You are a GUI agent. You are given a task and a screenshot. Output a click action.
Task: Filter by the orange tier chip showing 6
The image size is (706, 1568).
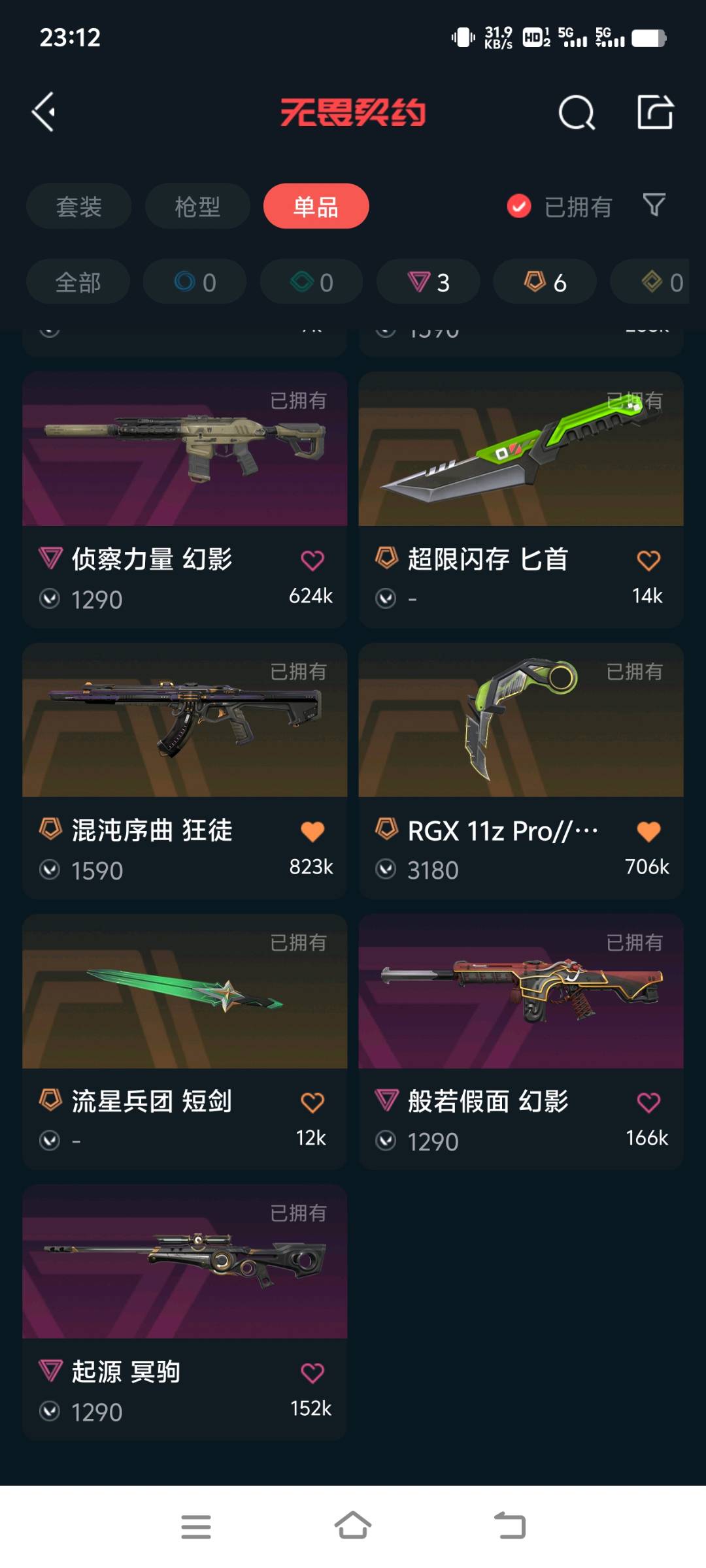pos(545,282)
